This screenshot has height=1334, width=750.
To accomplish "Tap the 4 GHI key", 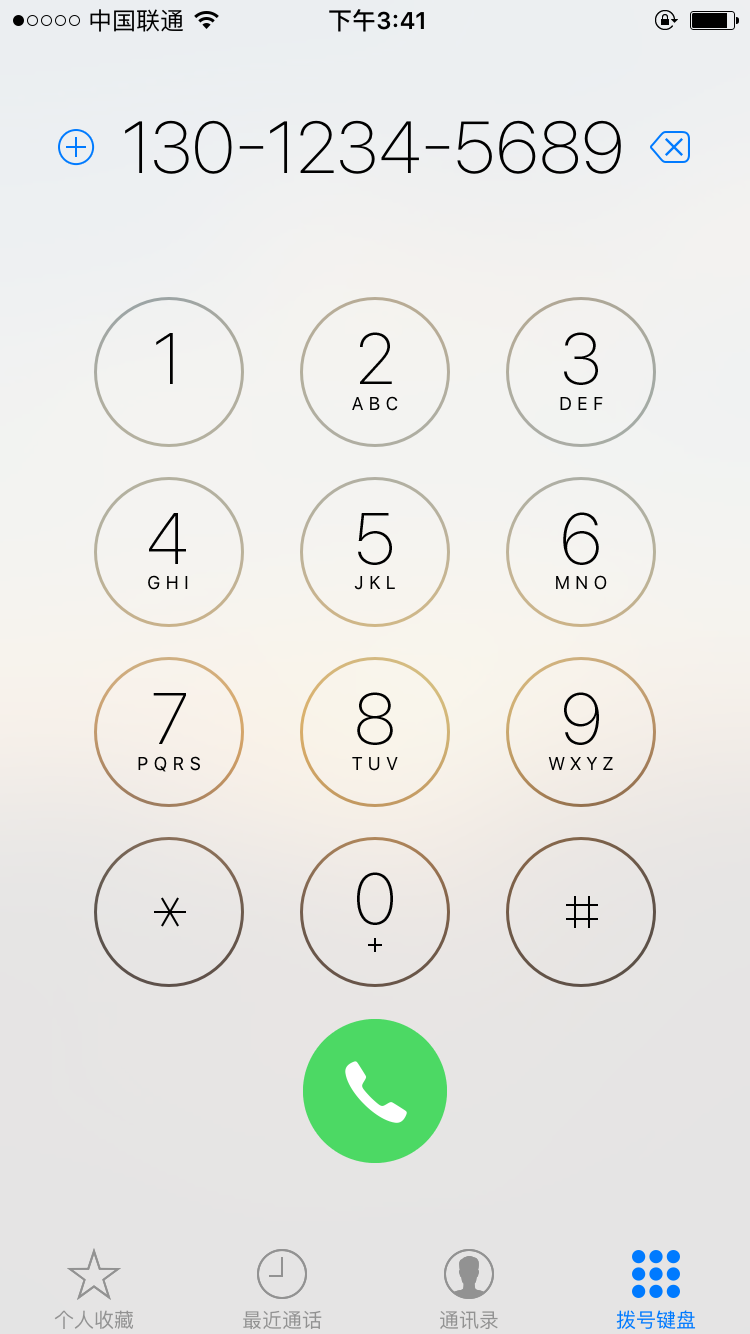I will point(169,552).
